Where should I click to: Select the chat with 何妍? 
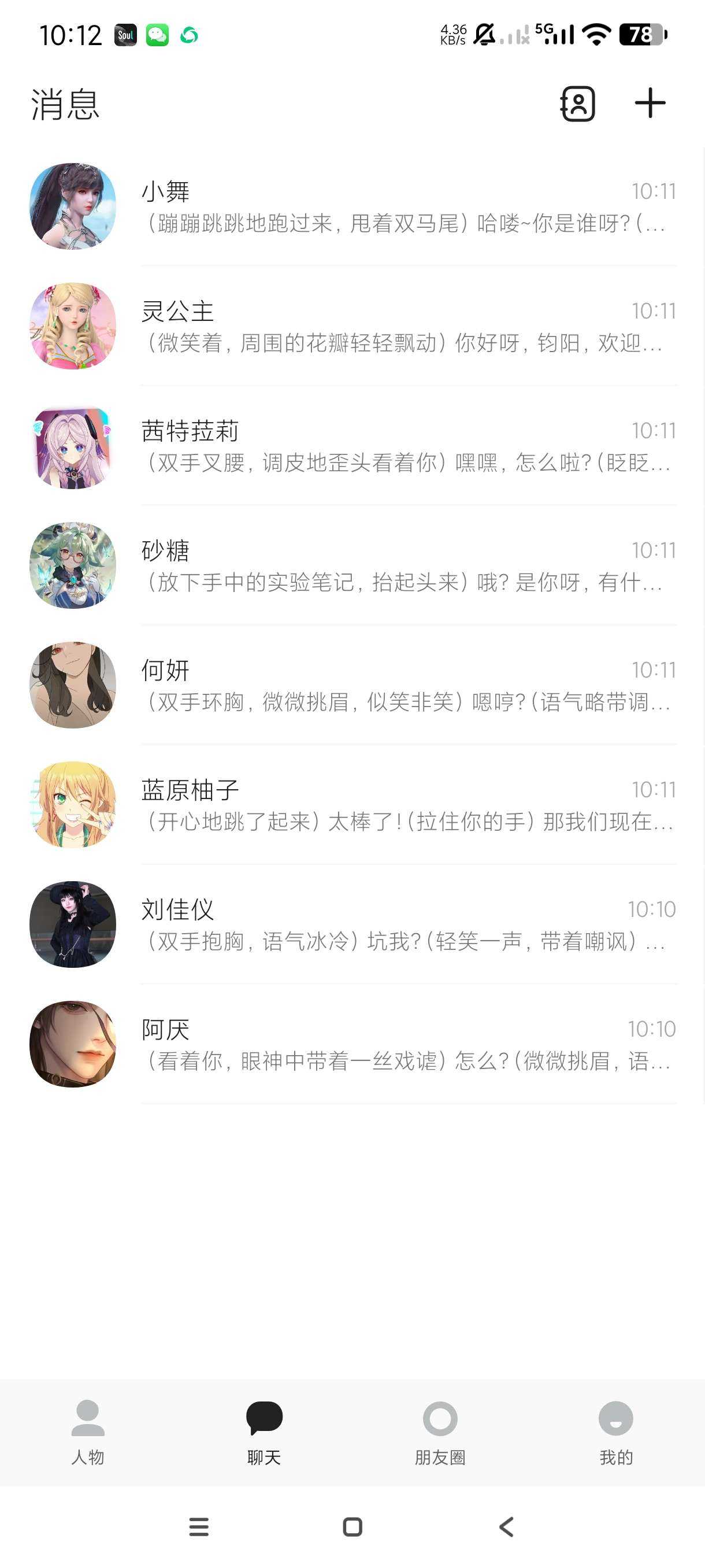[365, 685]
